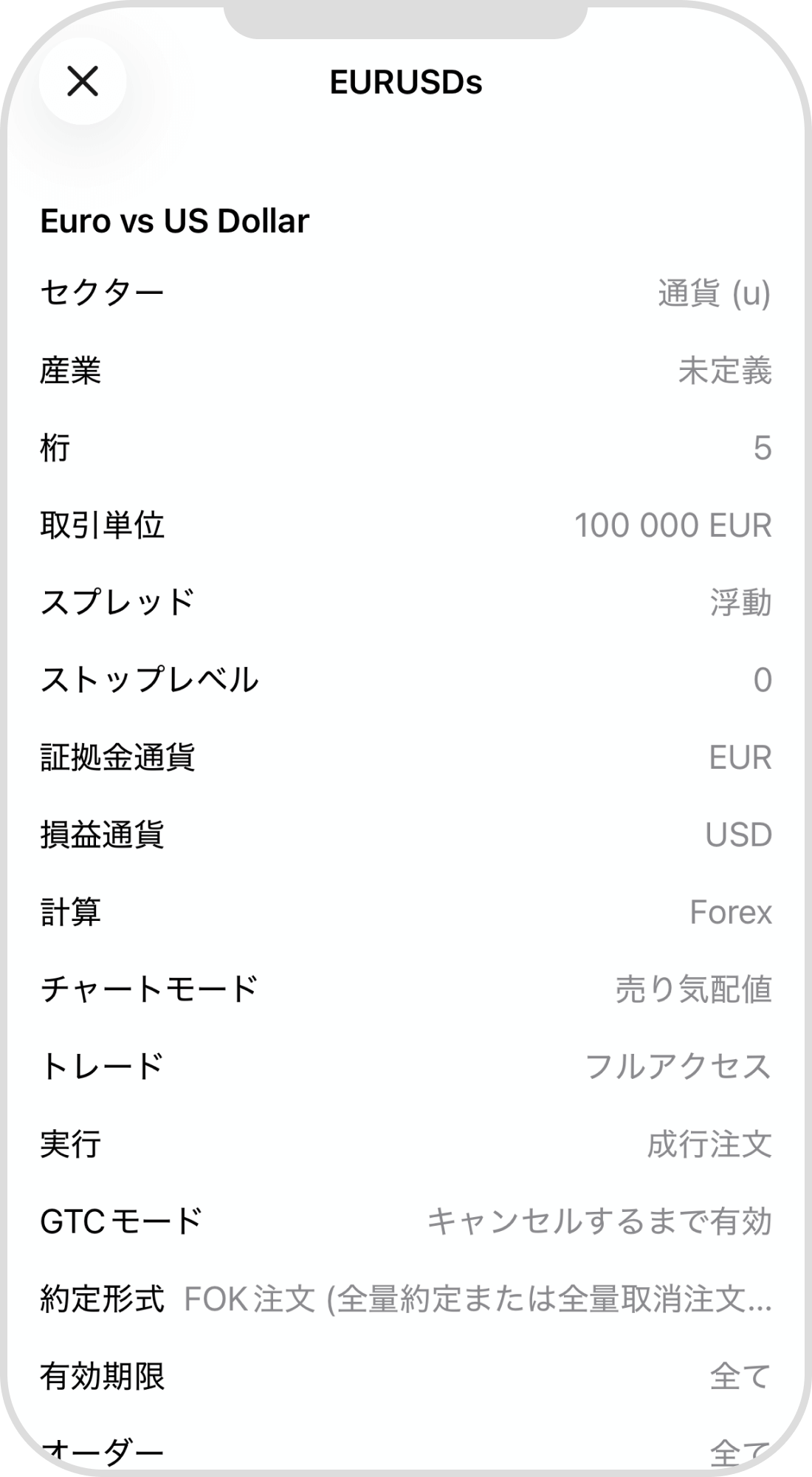This screenshot has height=1477, width=812.
Task: Tap the 計算 row showing Forex
Action: 406,912
